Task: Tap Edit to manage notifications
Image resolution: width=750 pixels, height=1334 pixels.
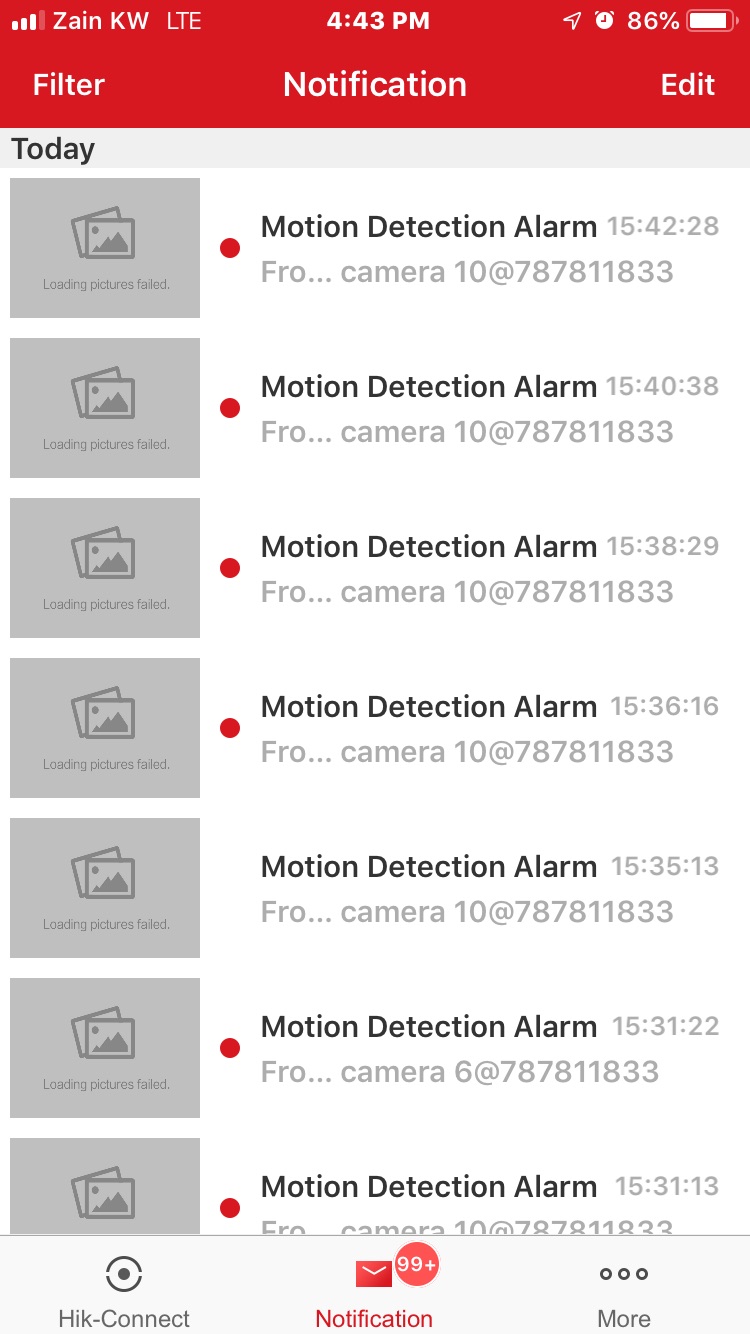Action: [688, 85]
